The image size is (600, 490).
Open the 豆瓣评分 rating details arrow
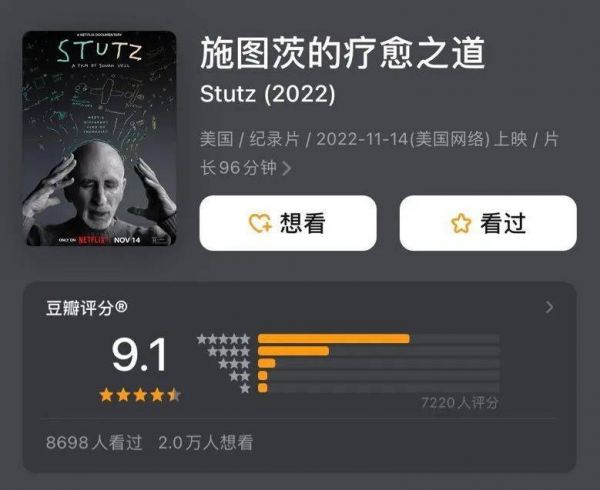(549, 308)
